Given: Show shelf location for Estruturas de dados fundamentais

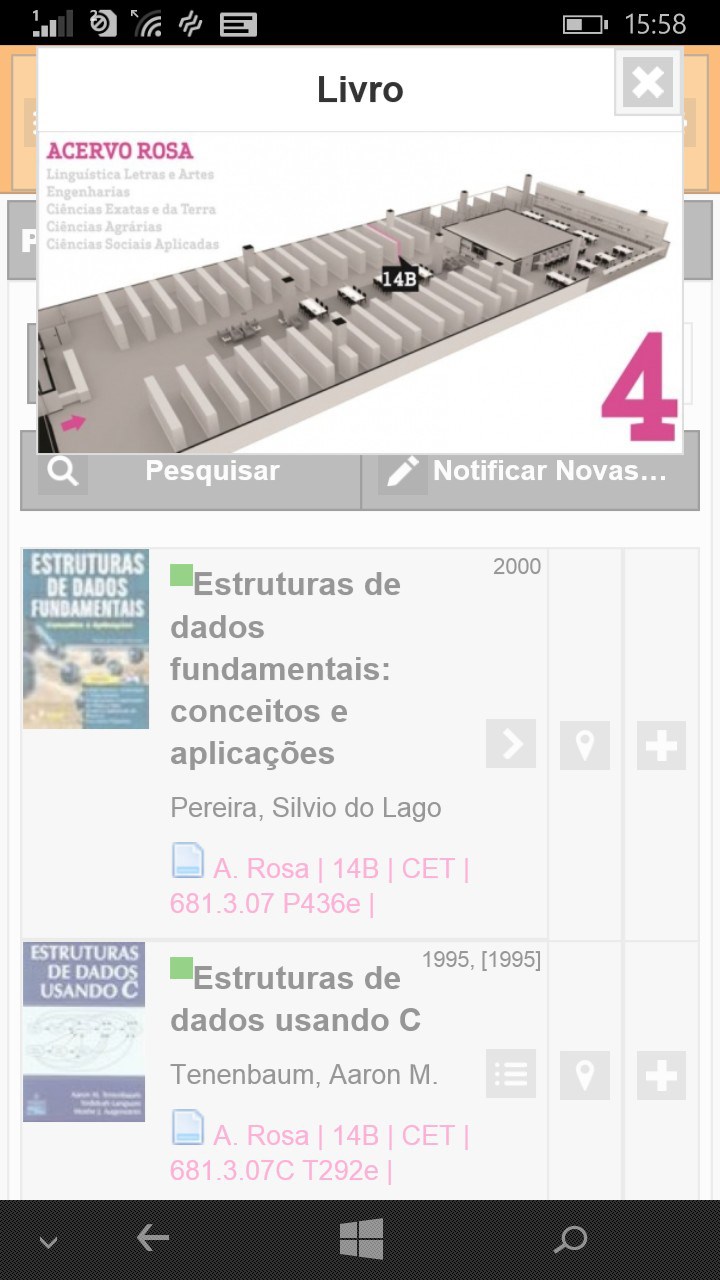Looking at the screenshot, I should click(x=584, y=745).
